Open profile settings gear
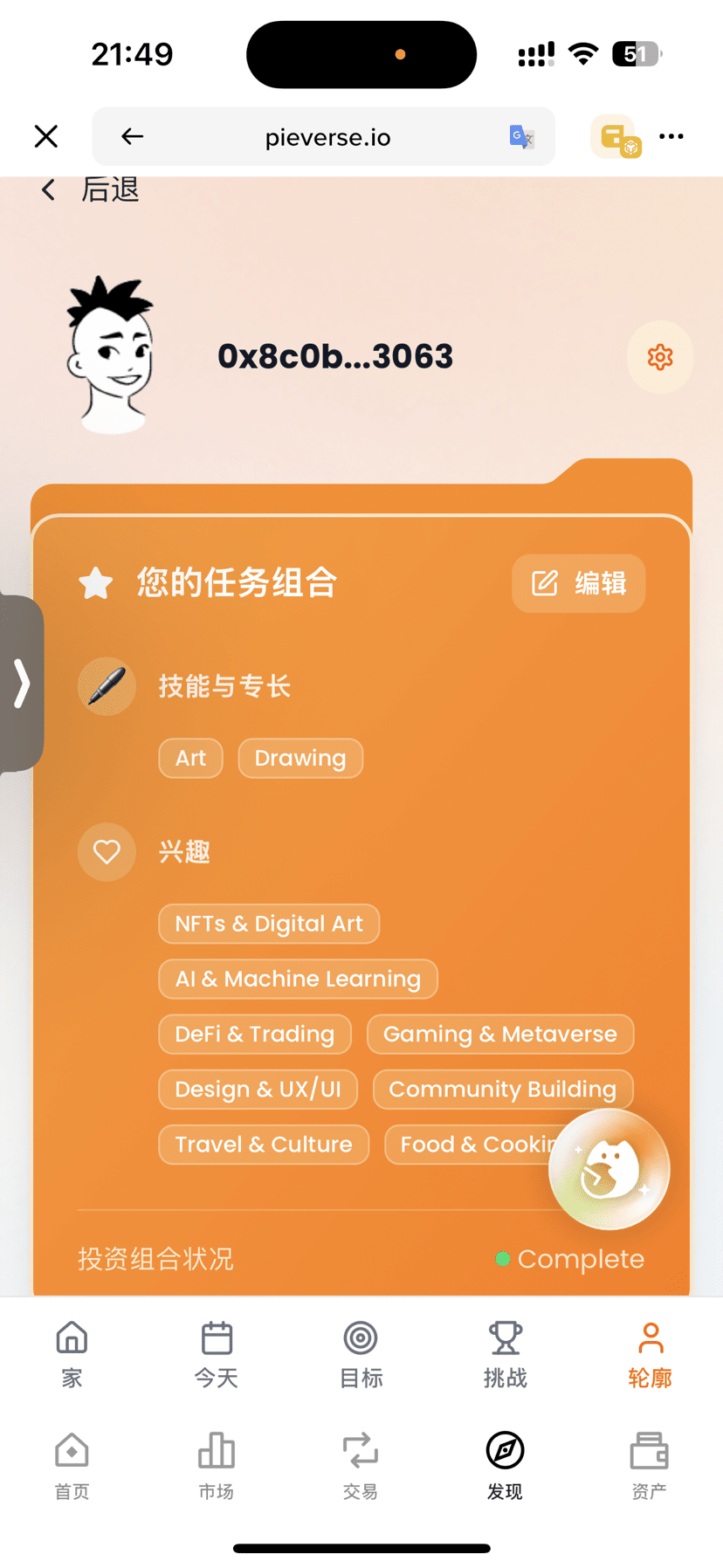The image size is (723, 1568). pyautogui.click(x=659, y=357)
